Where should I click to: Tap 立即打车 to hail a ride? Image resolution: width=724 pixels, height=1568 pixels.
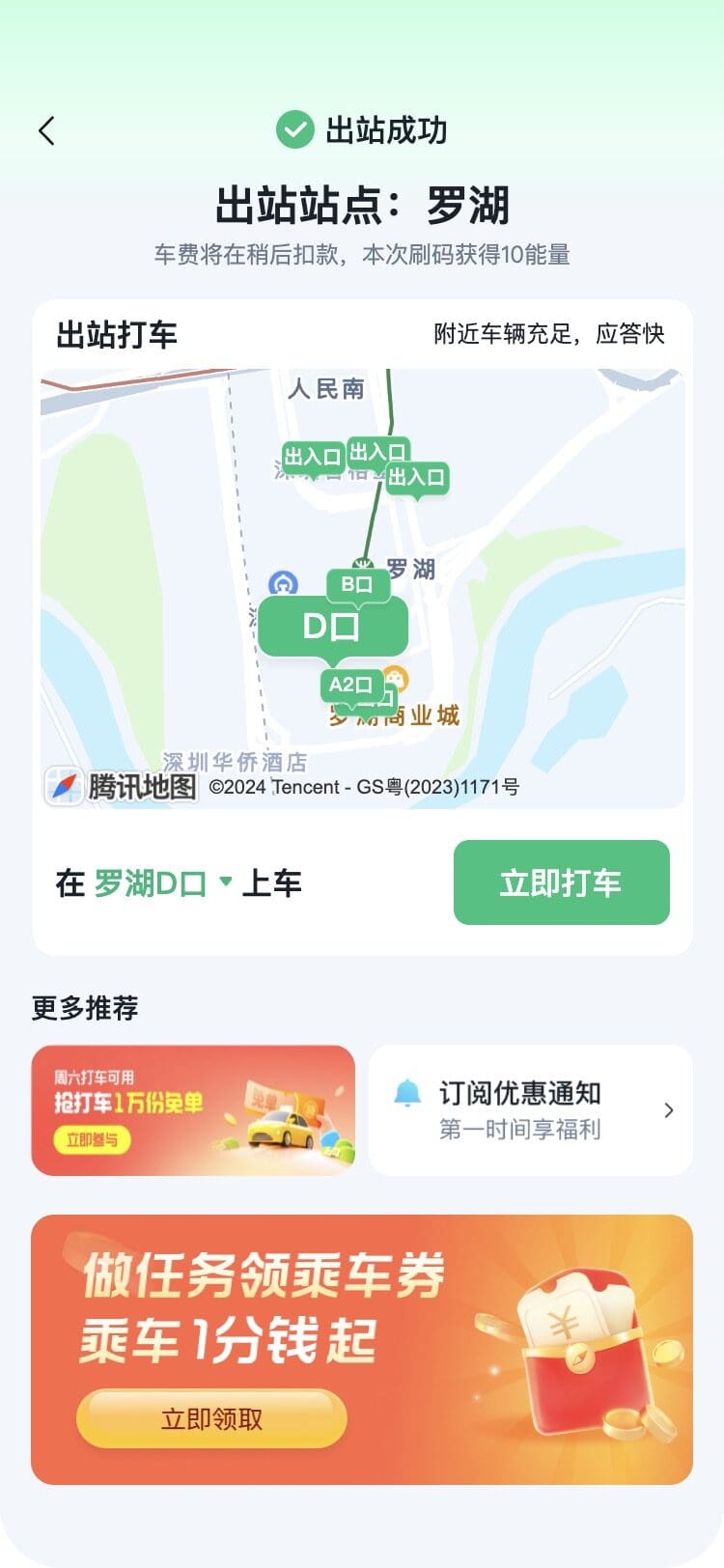pyautogui.click(x=561, y=882)
